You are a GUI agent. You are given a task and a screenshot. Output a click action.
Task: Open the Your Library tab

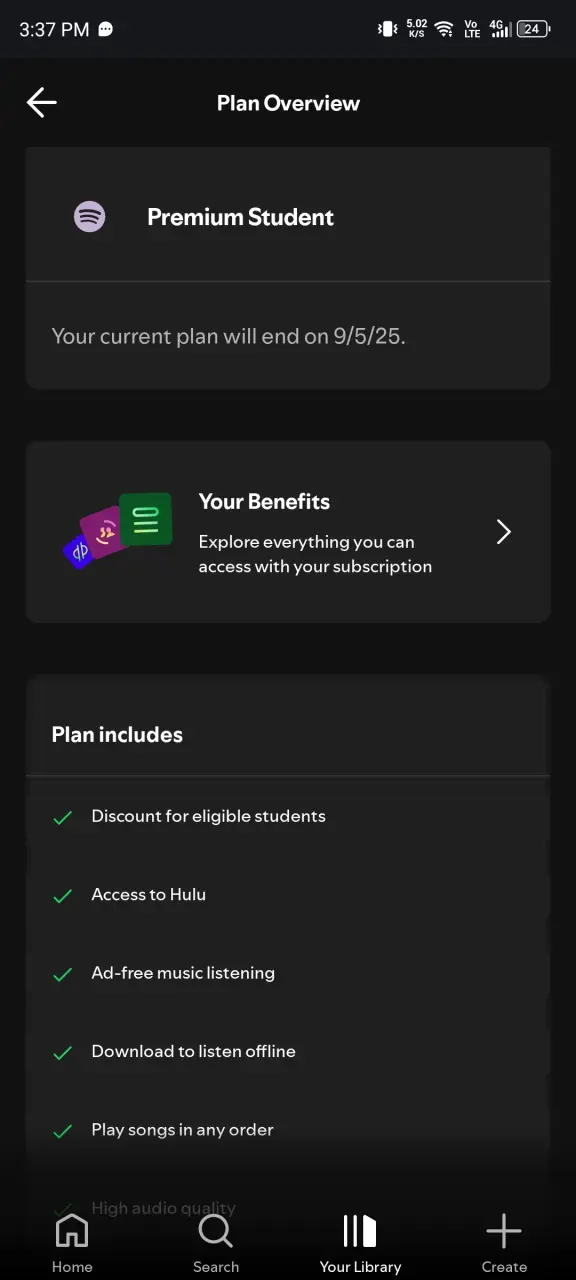point(360,1243)
